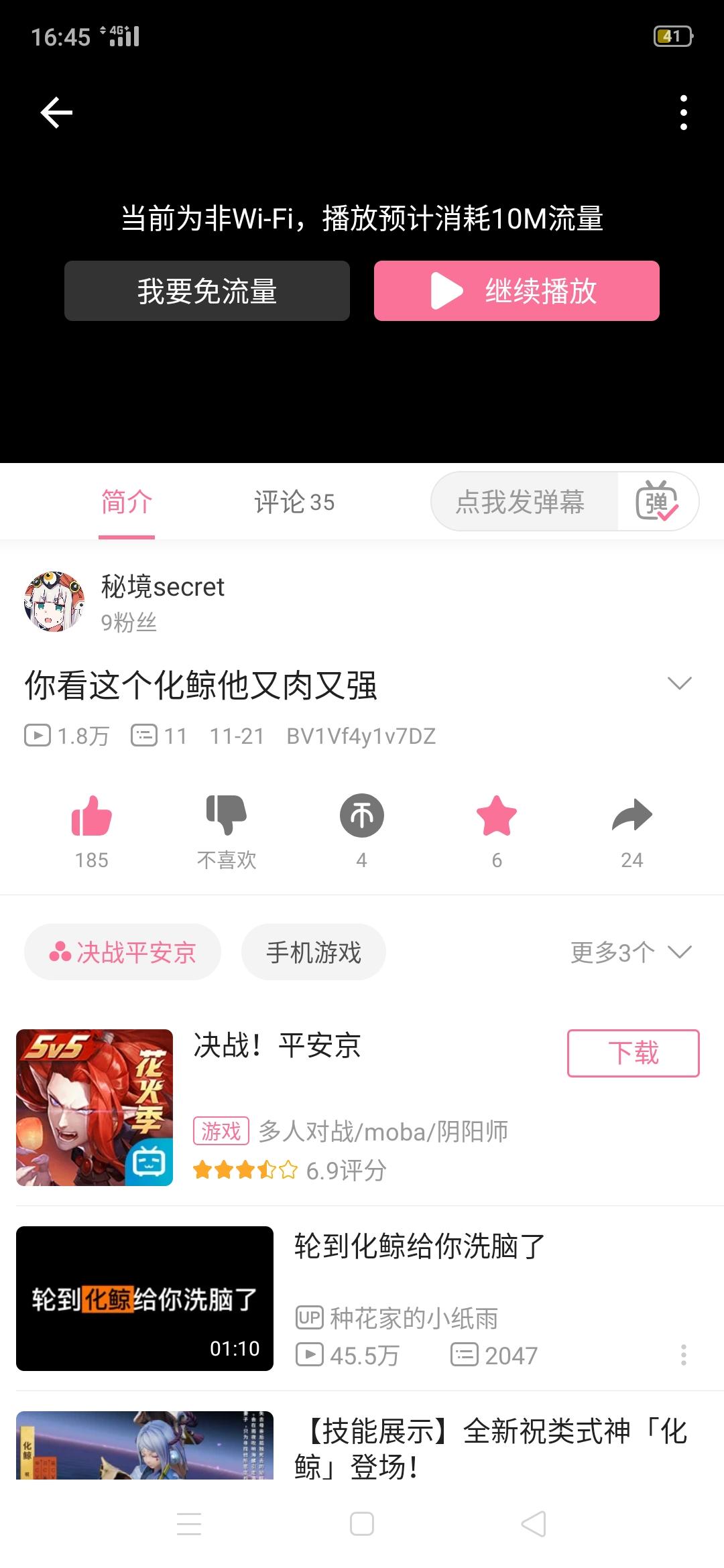Expand the video title description
The width and height of the screenshot is (724, 1568).
(679, 683)
